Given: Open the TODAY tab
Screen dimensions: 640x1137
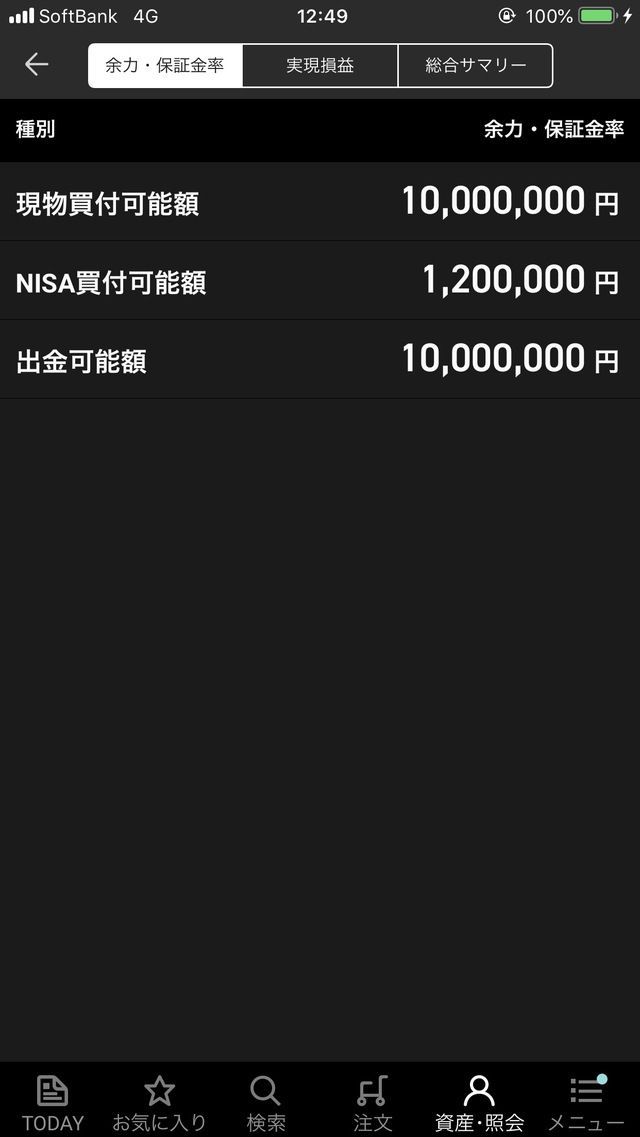Looking at the screenshot, I should 52,1102.
